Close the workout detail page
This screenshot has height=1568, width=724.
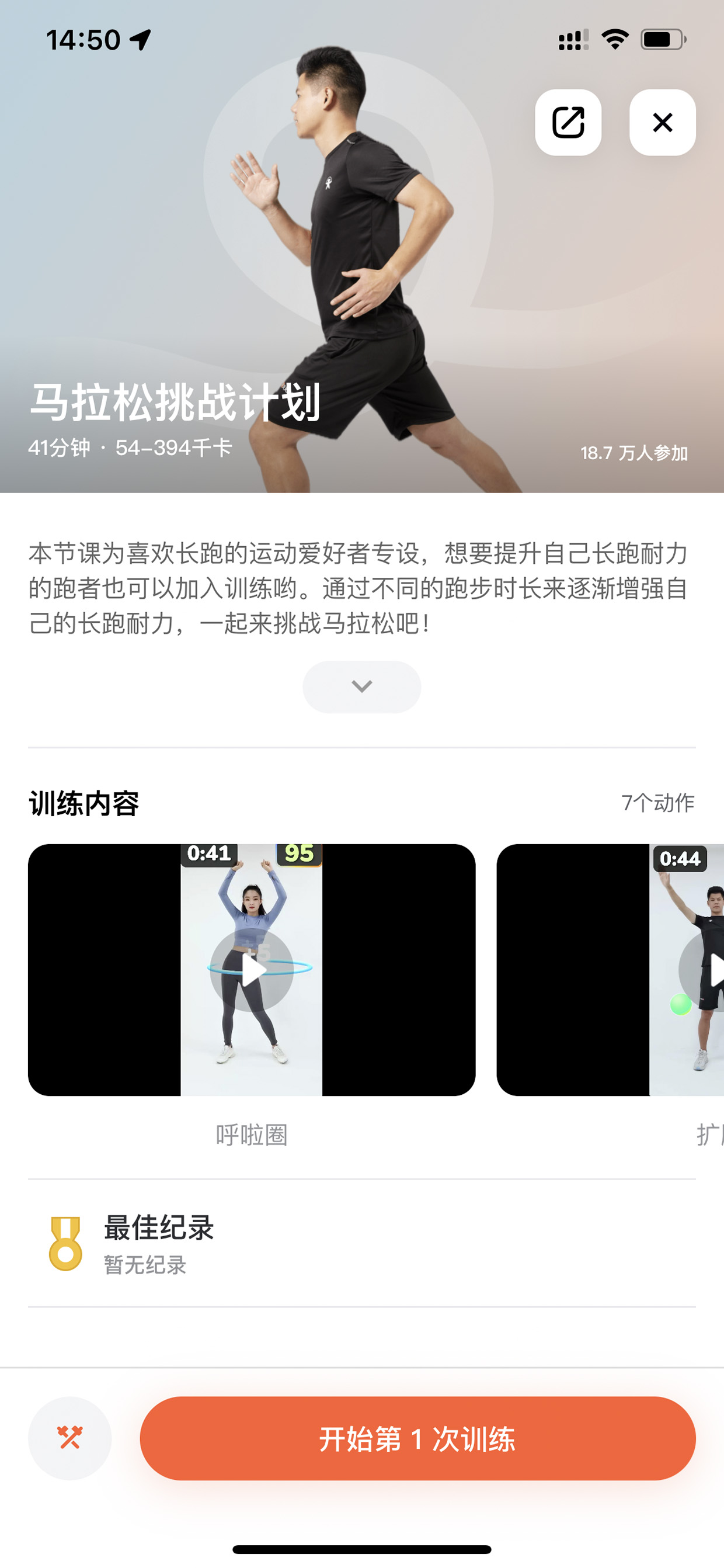(x=662, y=122)
